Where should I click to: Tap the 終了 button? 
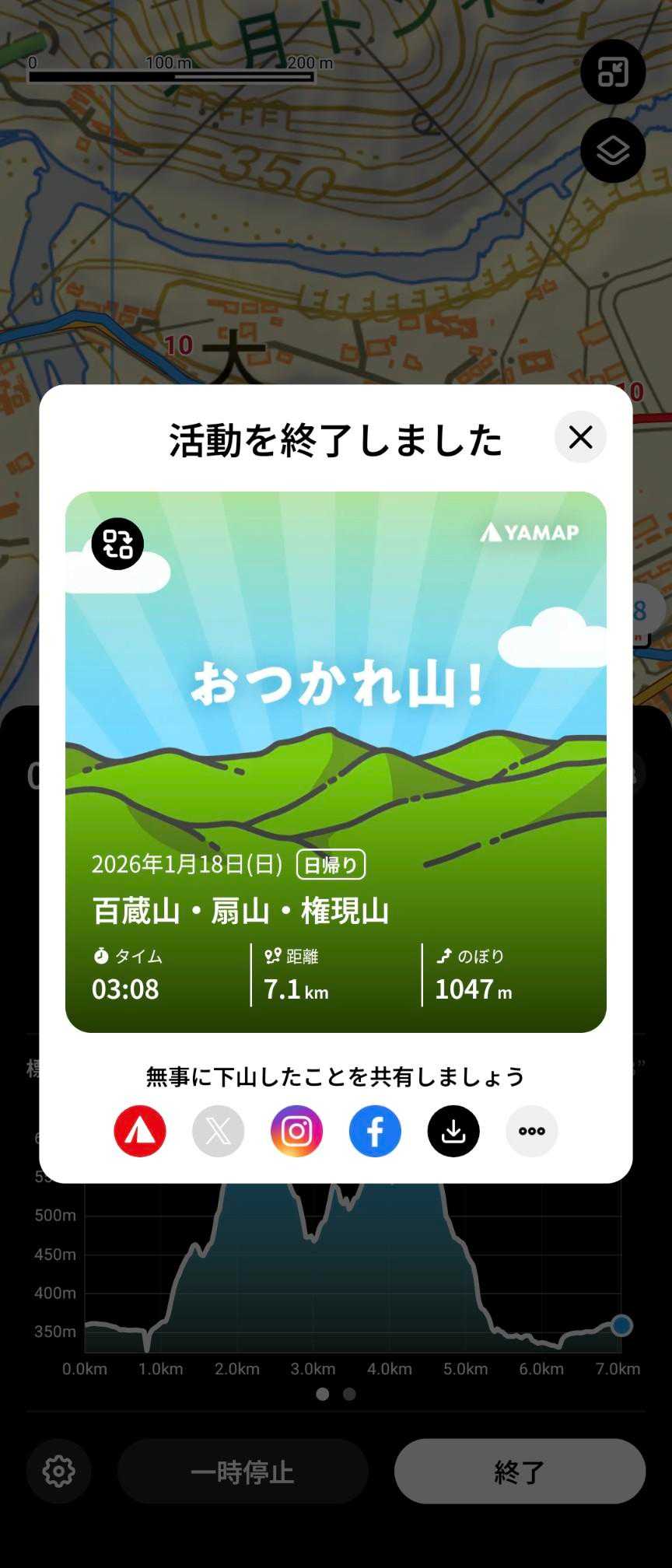pos(520,1471)
